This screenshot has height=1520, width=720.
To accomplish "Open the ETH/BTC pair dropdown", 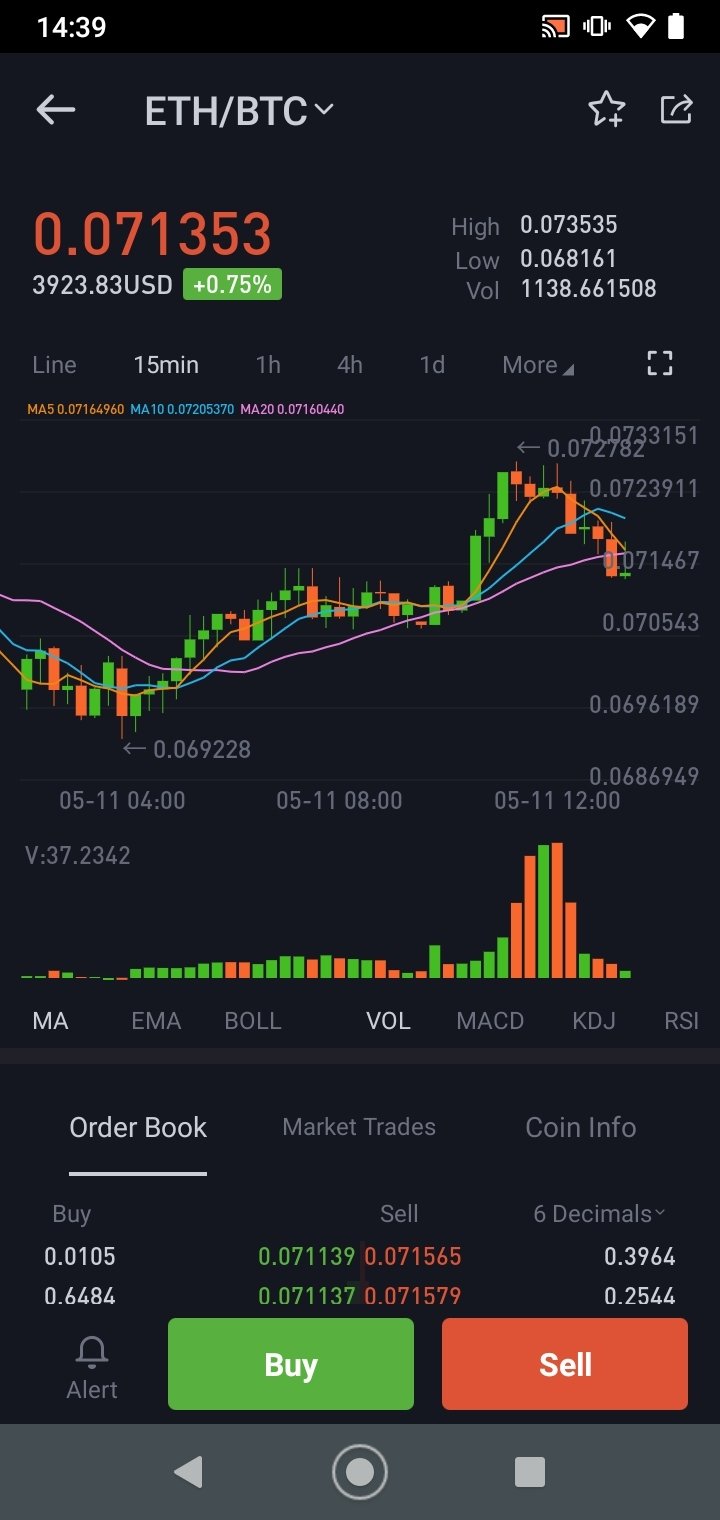I will [x=238, y=111].
